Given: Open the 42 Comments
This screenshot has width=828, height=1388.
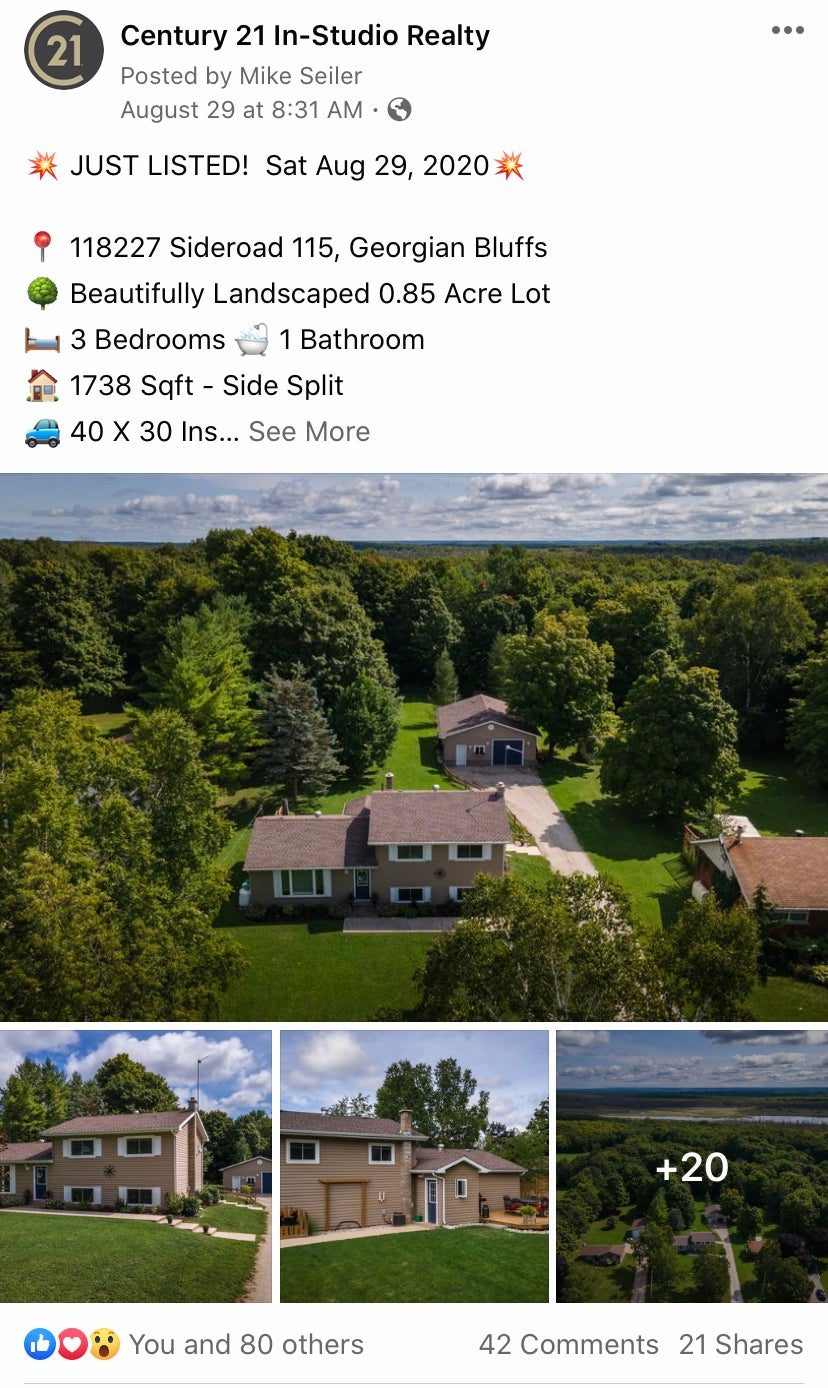Looking at the screenshot, I should (568, 1345).
